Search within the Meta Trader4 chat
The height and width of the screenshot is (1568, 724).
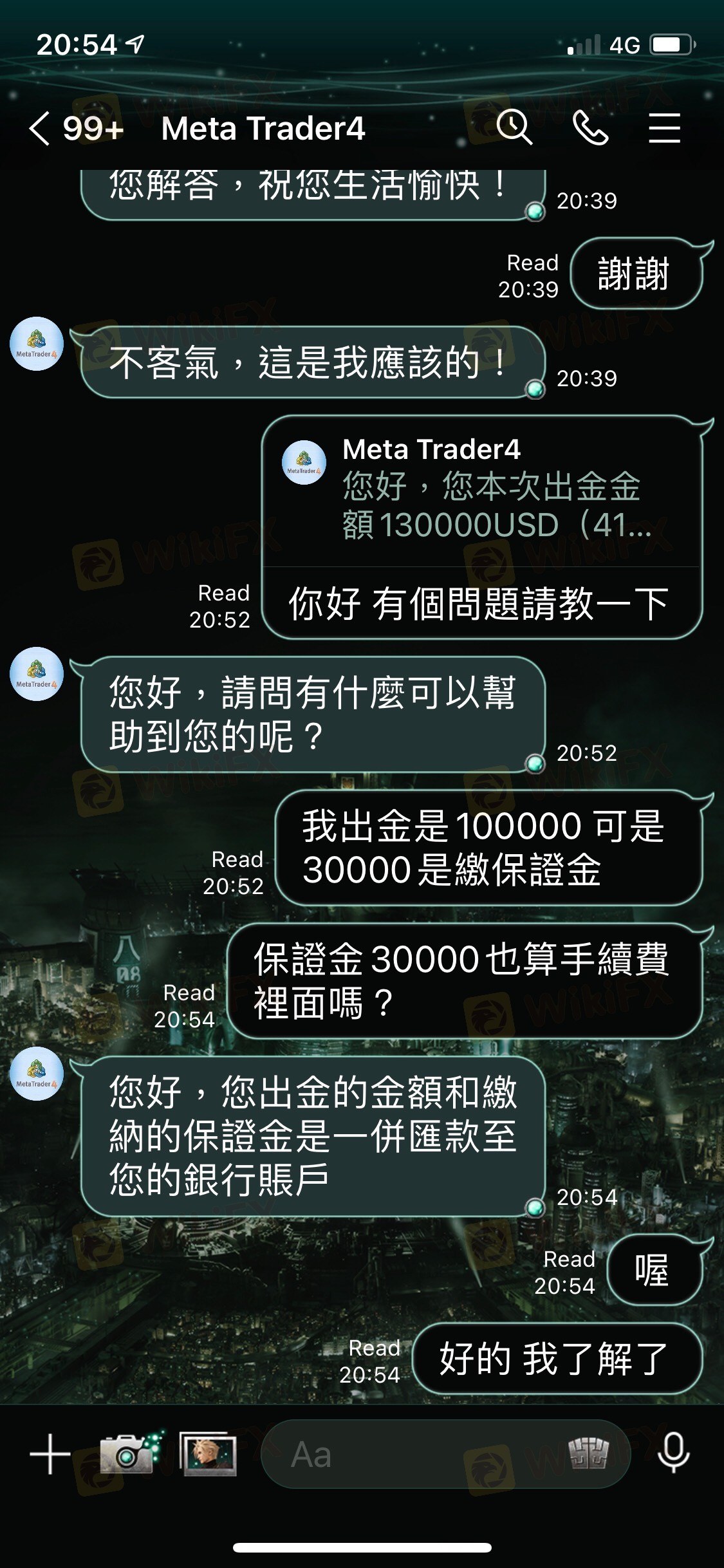(x=514, y=127)
